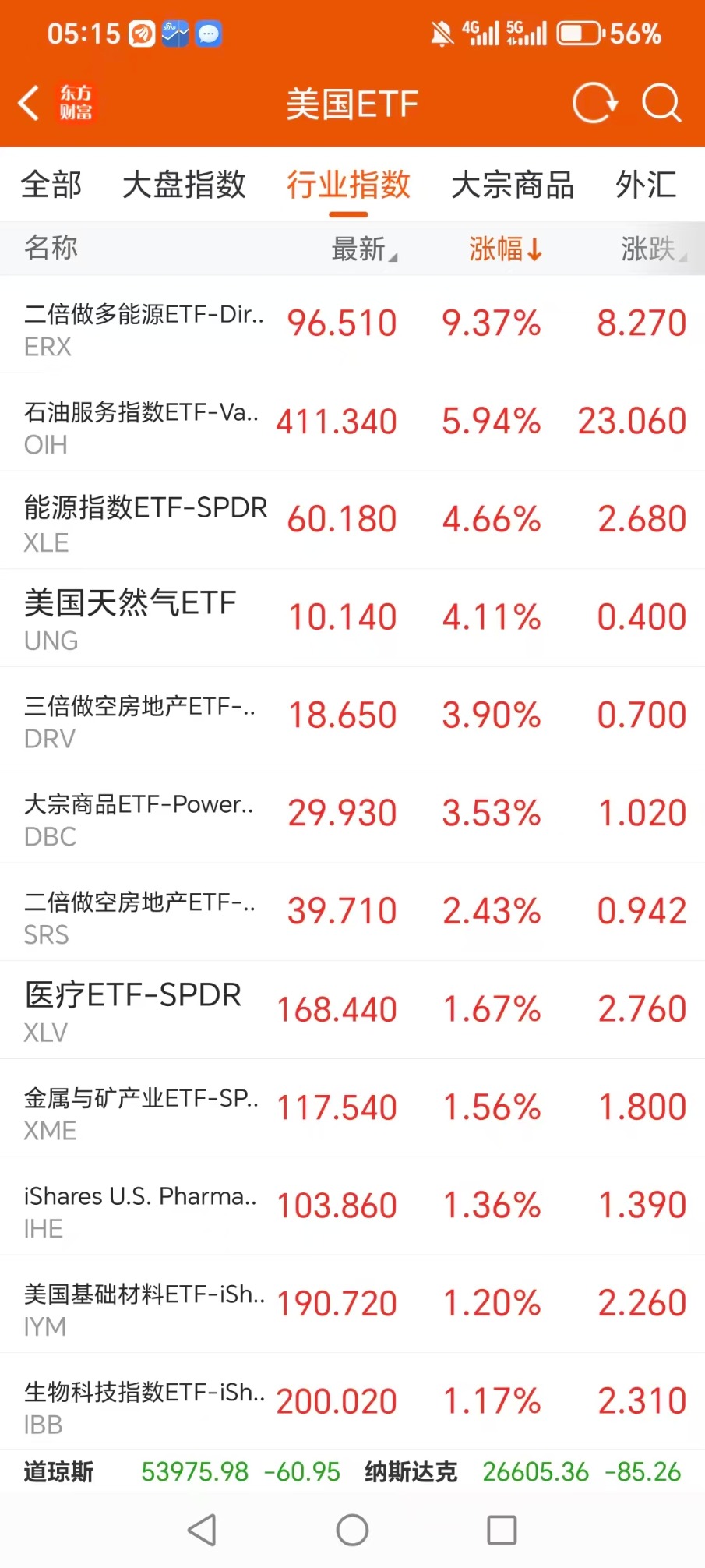This screenshot has height=1568, width=705.
Task: Switch to the 外汇 tab
Action: pos(646,185)
